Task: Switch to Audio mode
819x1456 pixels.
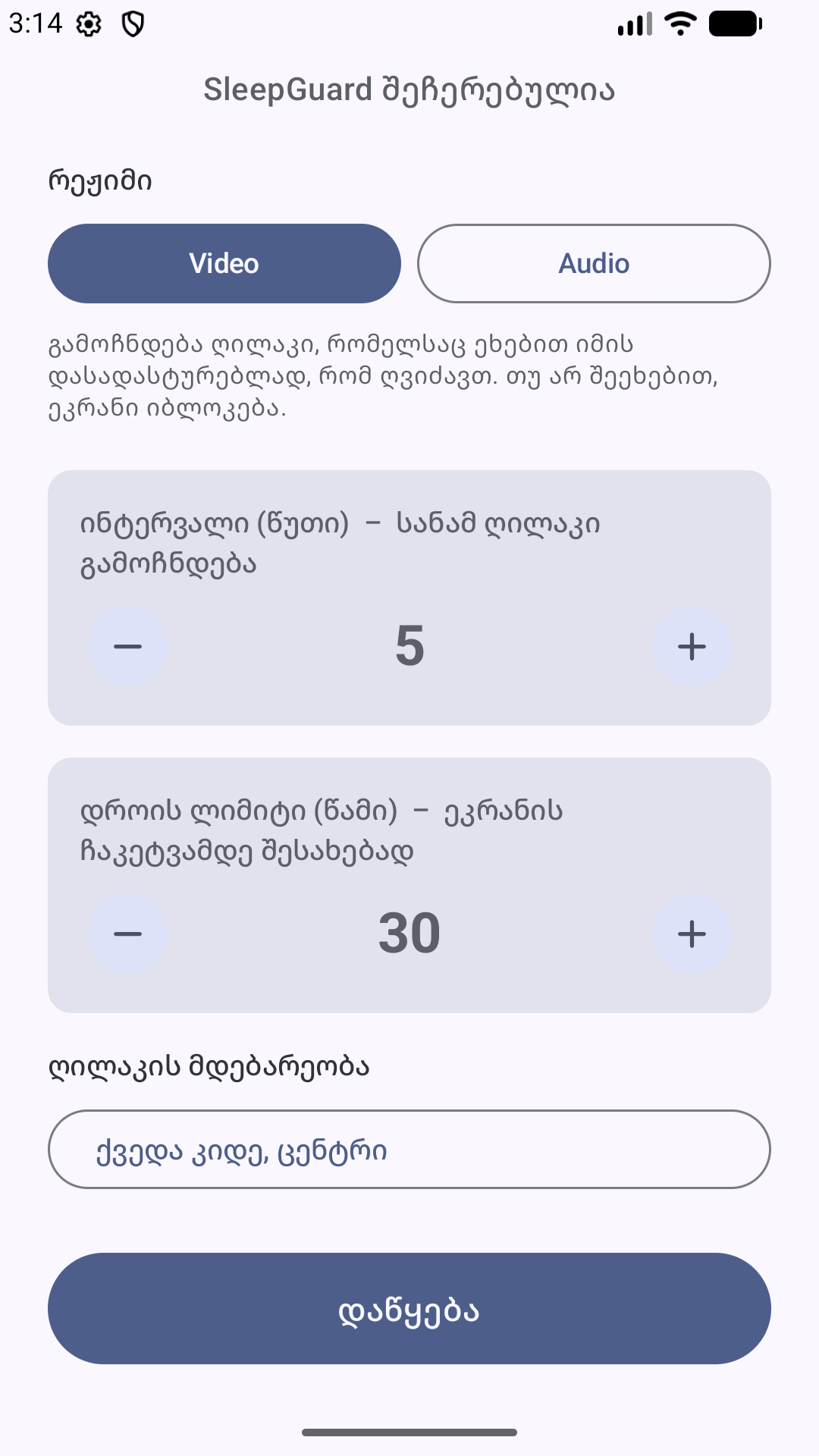Action: tap(594, 264)
